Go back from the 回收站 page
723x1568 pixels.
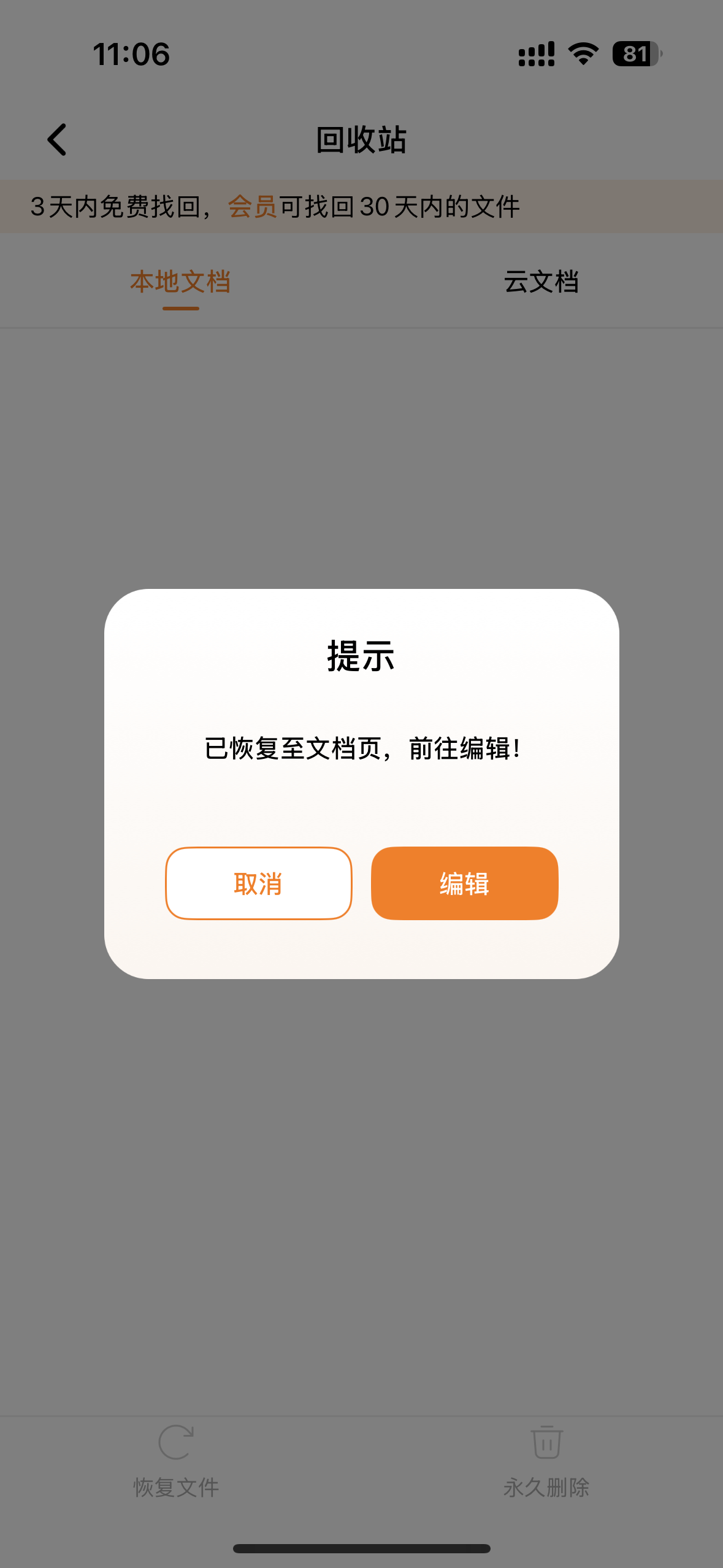[57, 140]
